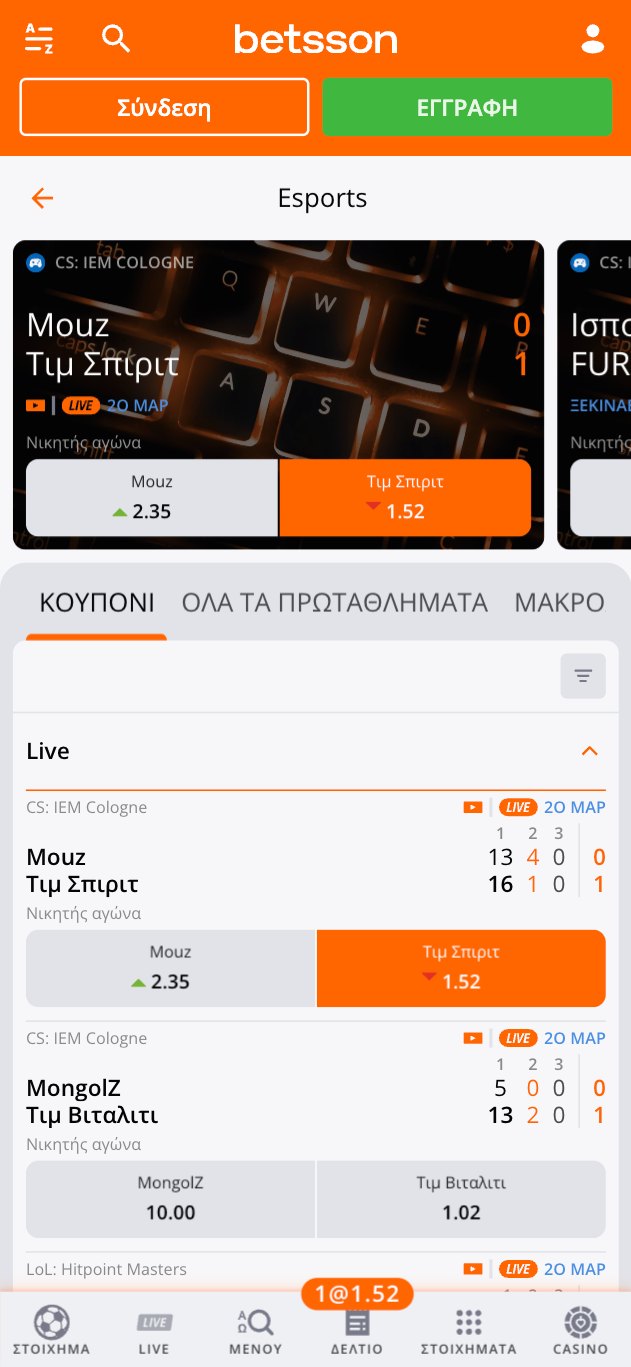Switch to the ΚΟΥΠΟΝΙ tab
The height and width of the screenshot is (1367, 631).
(x=97, y=602)
